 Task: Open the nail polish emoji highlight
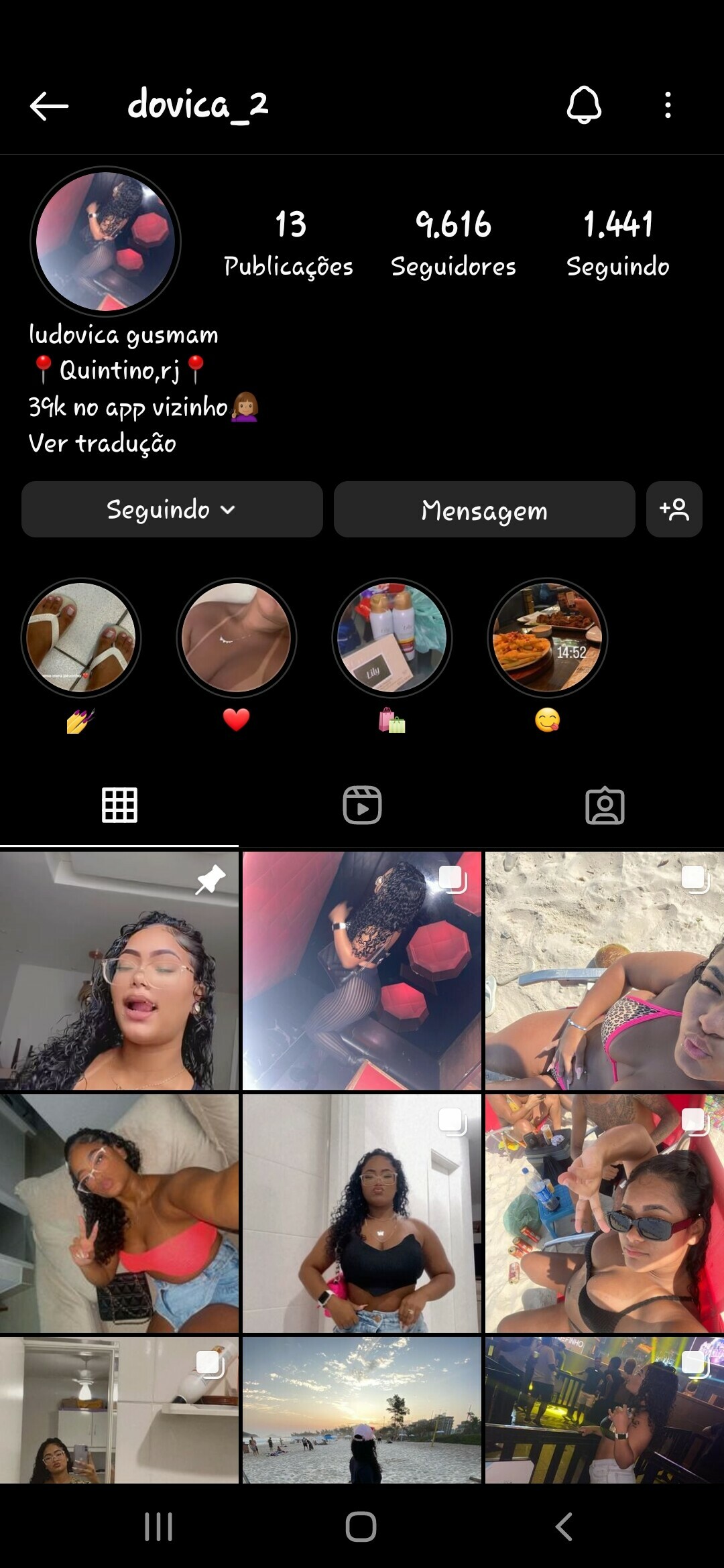pos(81,637)
